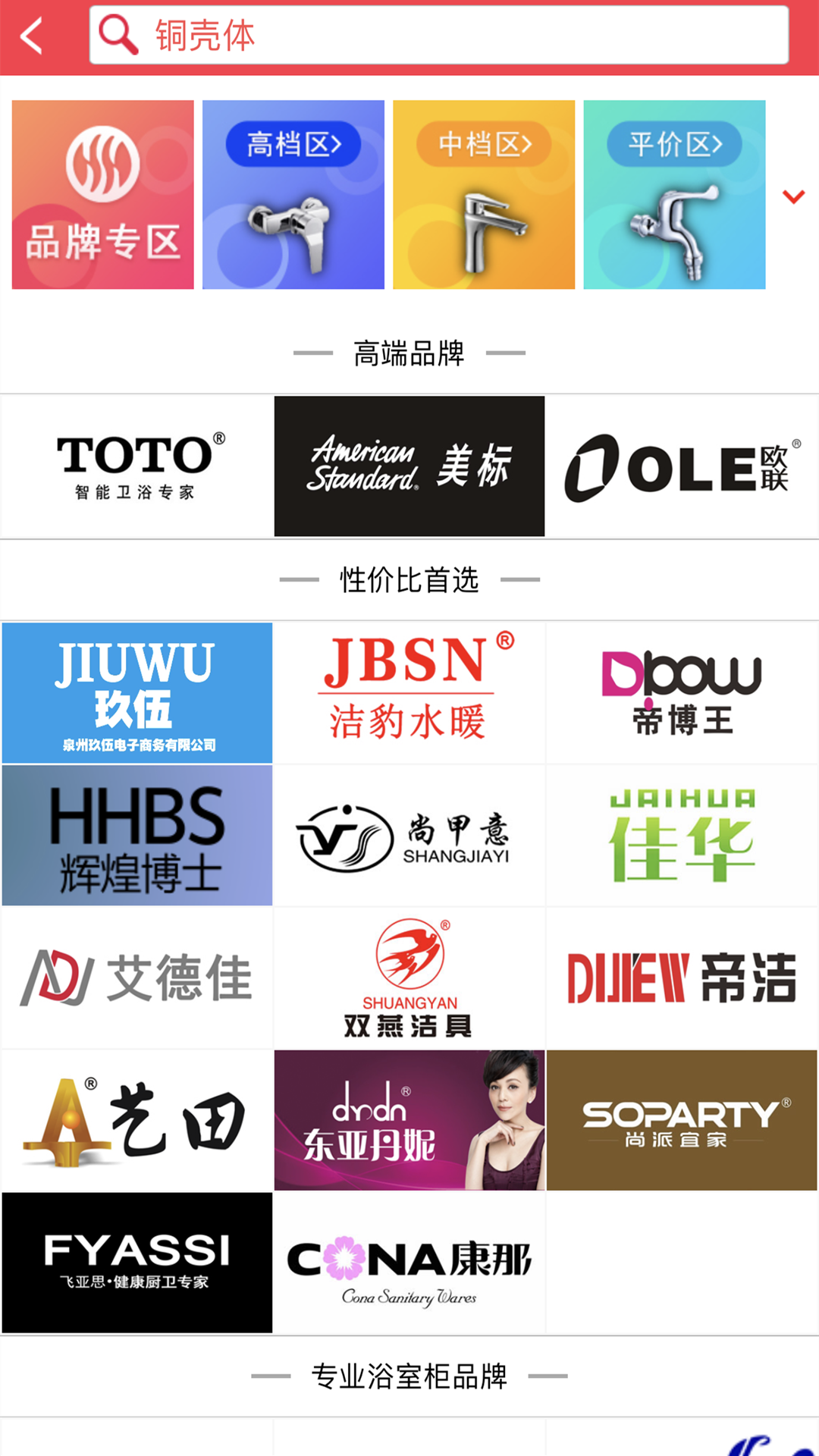Choose the 尚甲意 SHANGJIAYI brand
This screenshot has height=1456, width=819.
[x=409, y=835]
